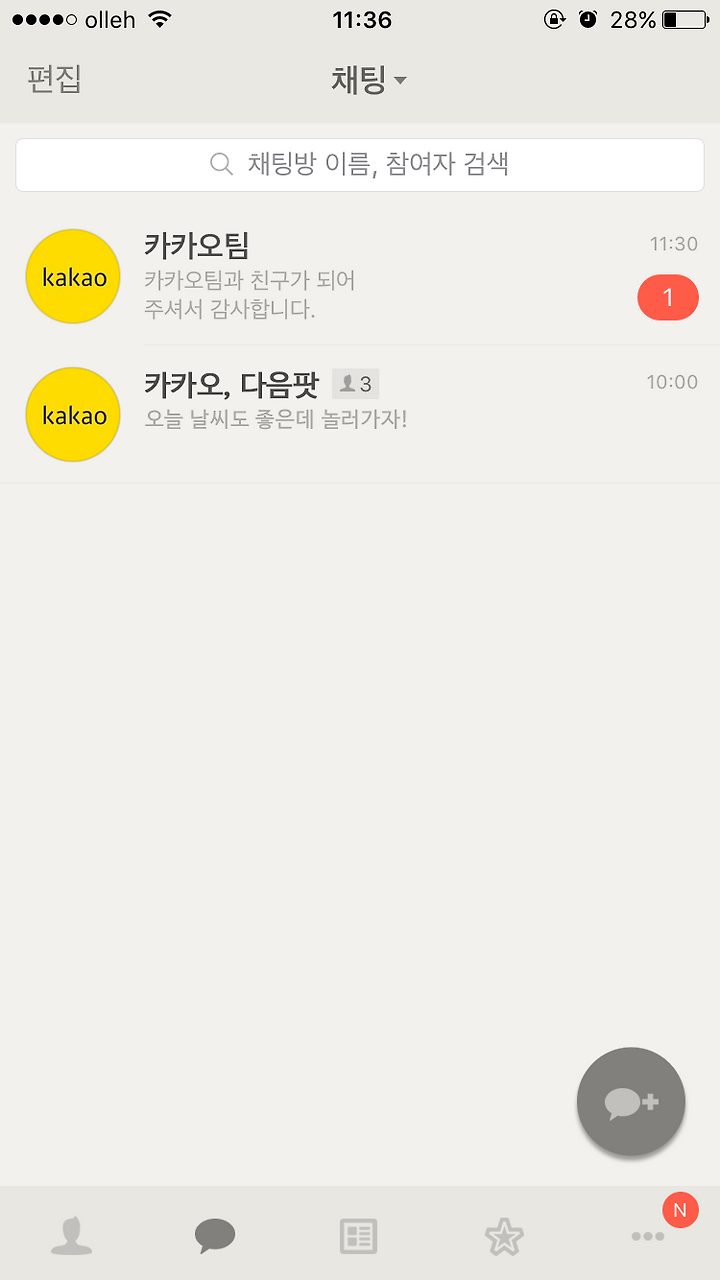Open the 카카오, 다음팟 group chat
720x1280 pixels.
click(360, 415)
